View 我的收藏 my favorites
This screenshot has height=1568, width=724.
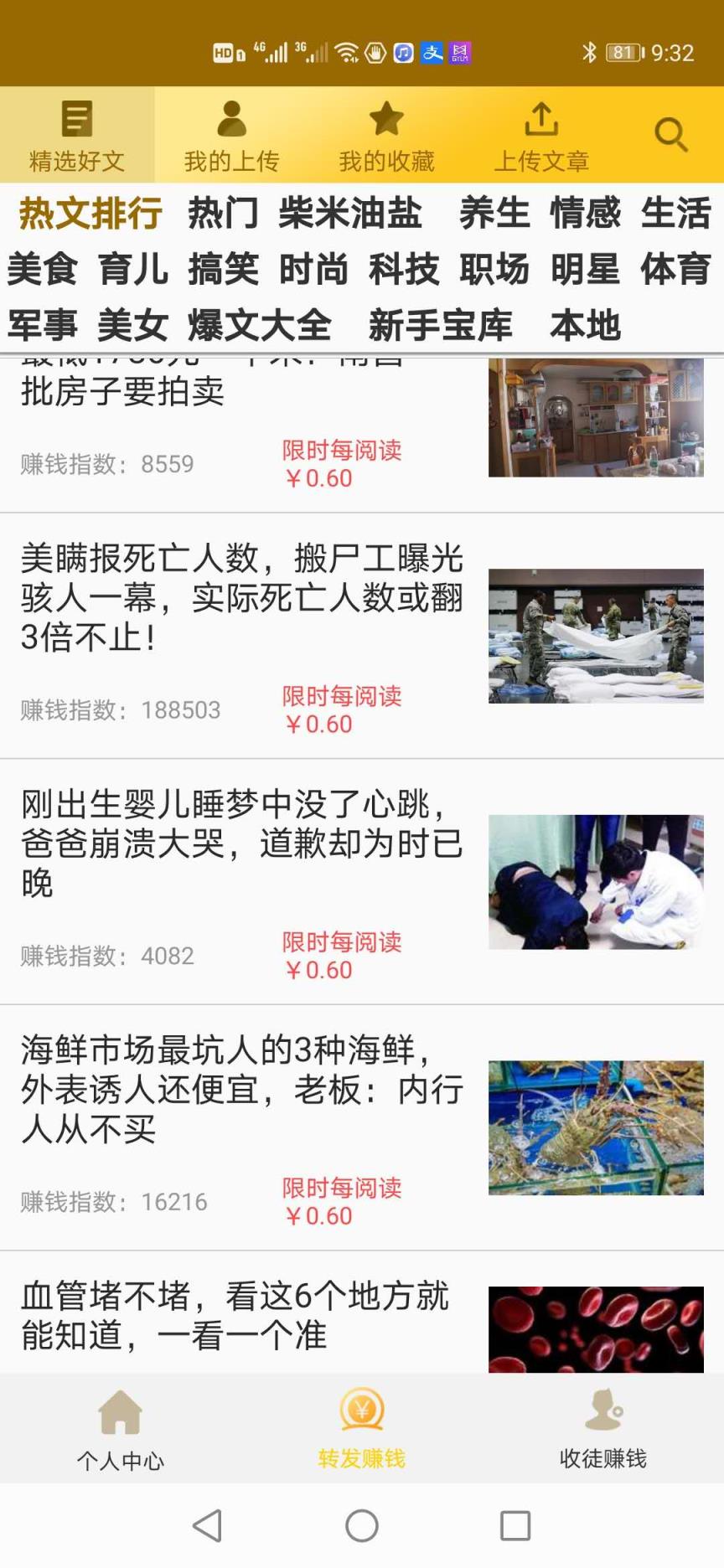[385, 134]
